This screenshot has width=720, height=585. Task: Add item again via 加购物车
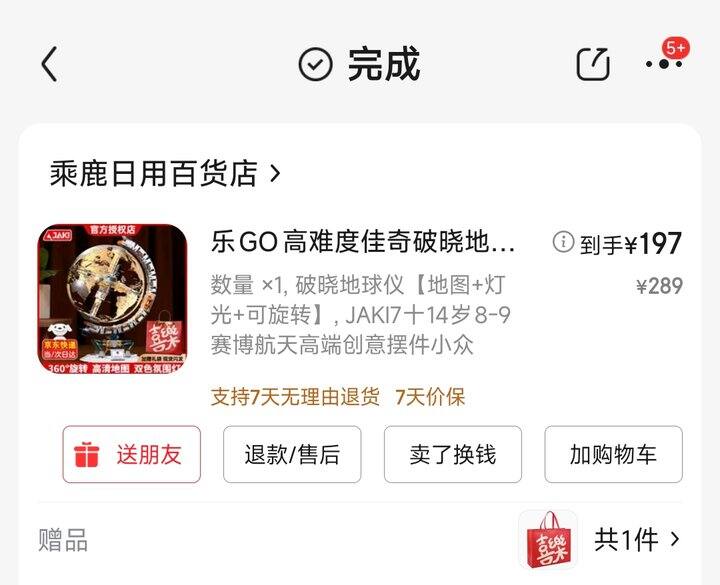tap(613, 454)
